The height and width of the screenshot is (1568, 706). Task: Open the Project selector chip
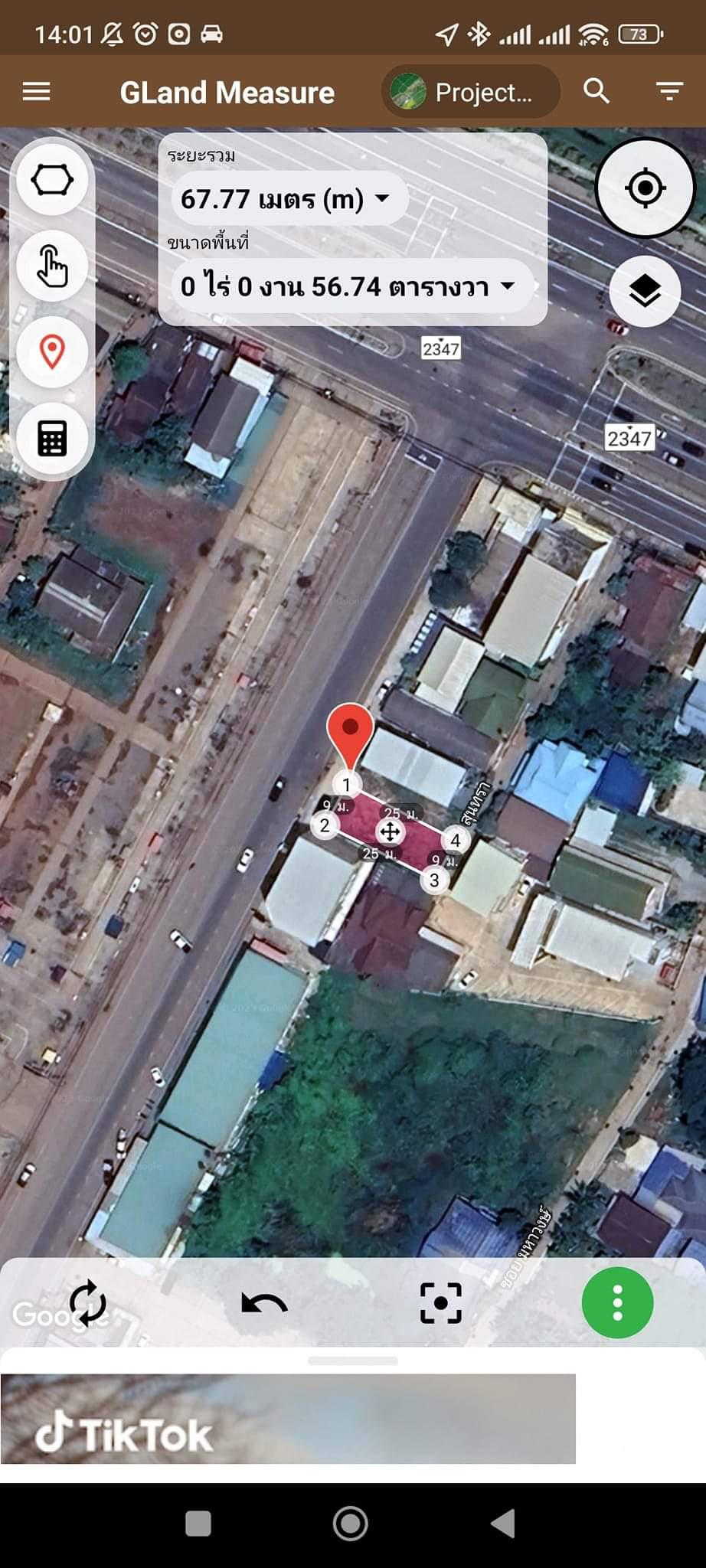pyautogui.click(x=470, y=92)
